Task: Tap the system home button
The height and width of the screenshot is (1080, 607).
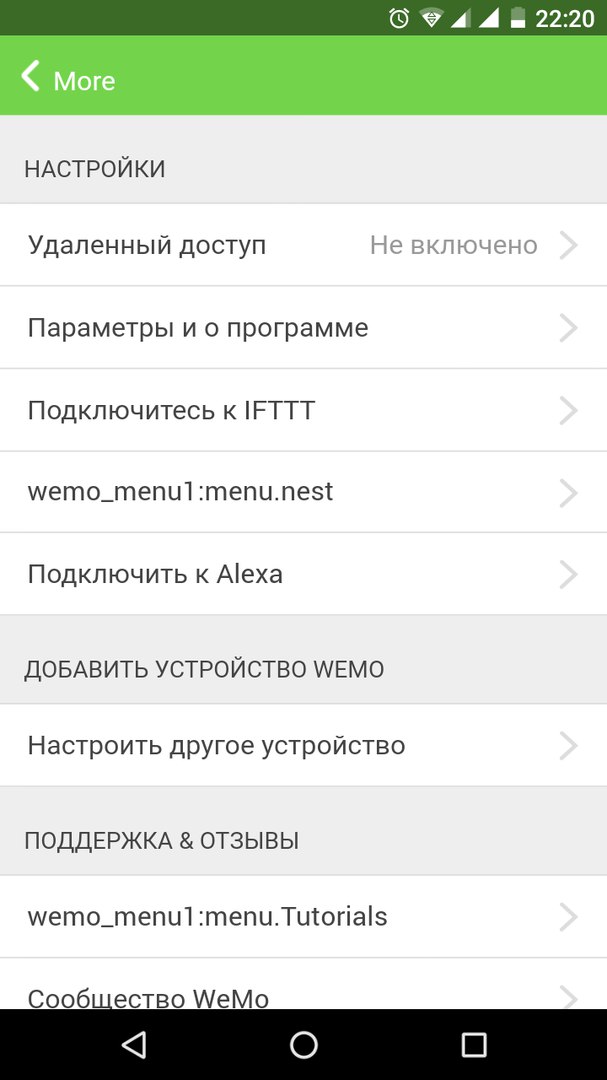Action: 303,1045
